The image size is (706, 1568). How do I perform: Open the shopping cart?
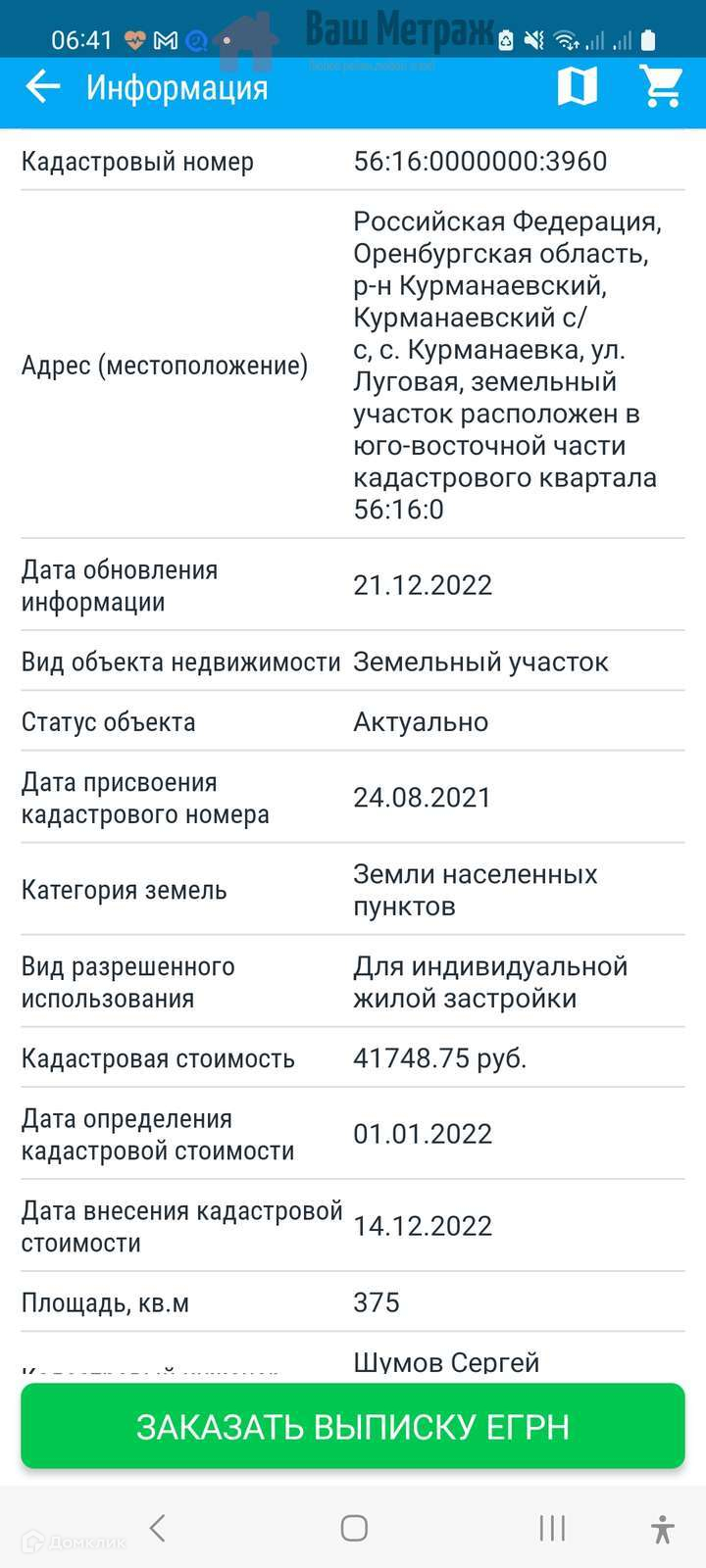[661, 87]
